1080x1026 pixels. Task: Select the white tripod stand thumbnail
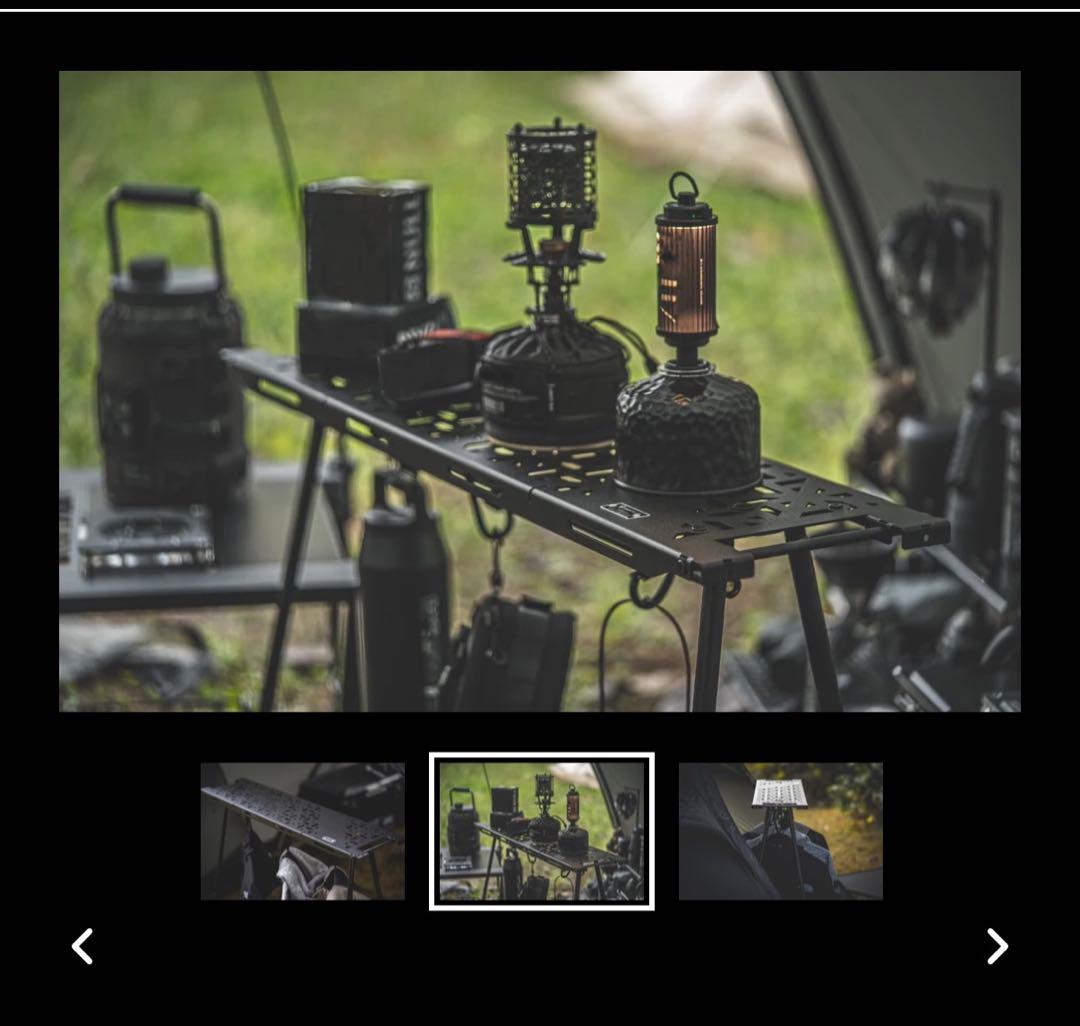780,831
